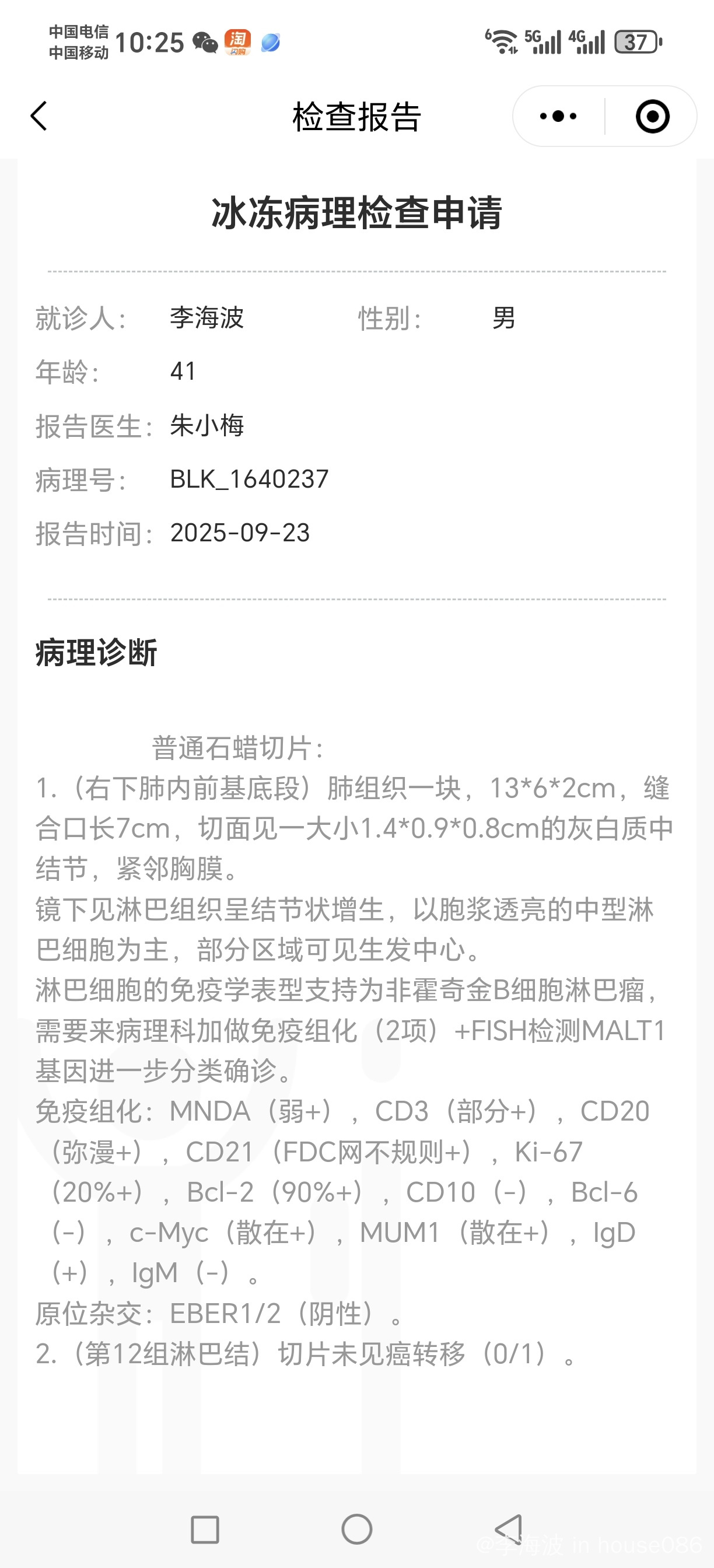Go to the home screen

356,1529
